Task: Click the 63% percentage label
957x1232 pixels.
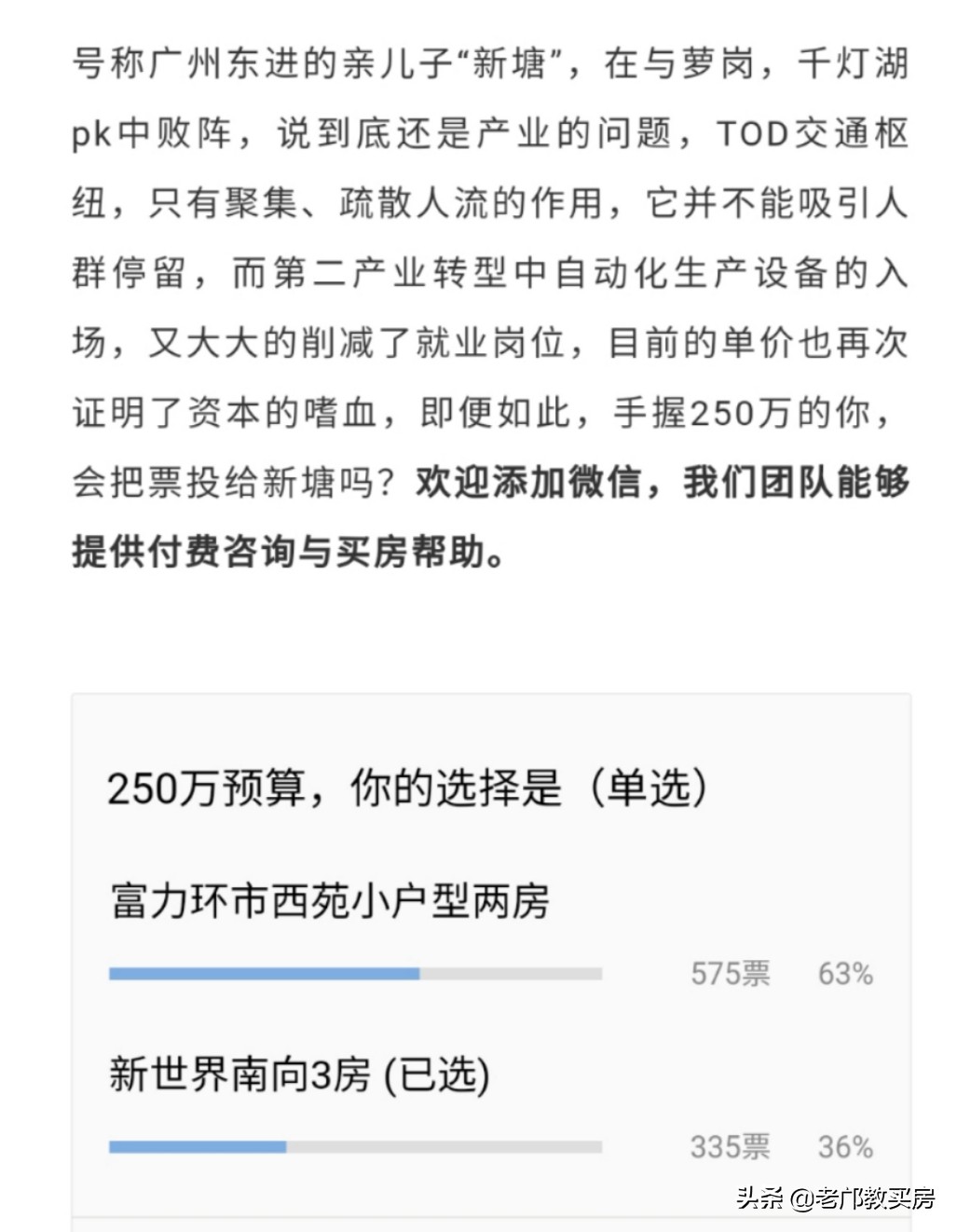Action: click(846, 974)
